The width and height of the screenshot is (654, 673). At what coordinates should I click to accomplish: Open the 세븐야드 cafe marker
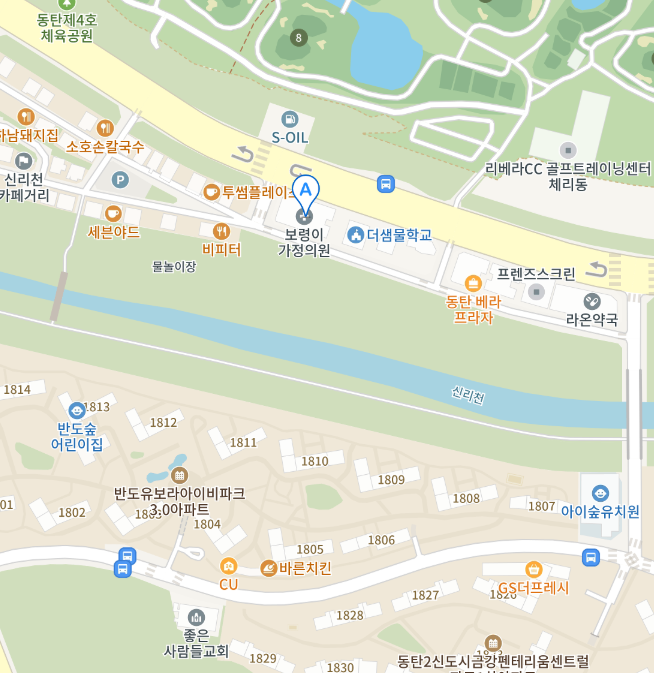[x=113, y=213]
